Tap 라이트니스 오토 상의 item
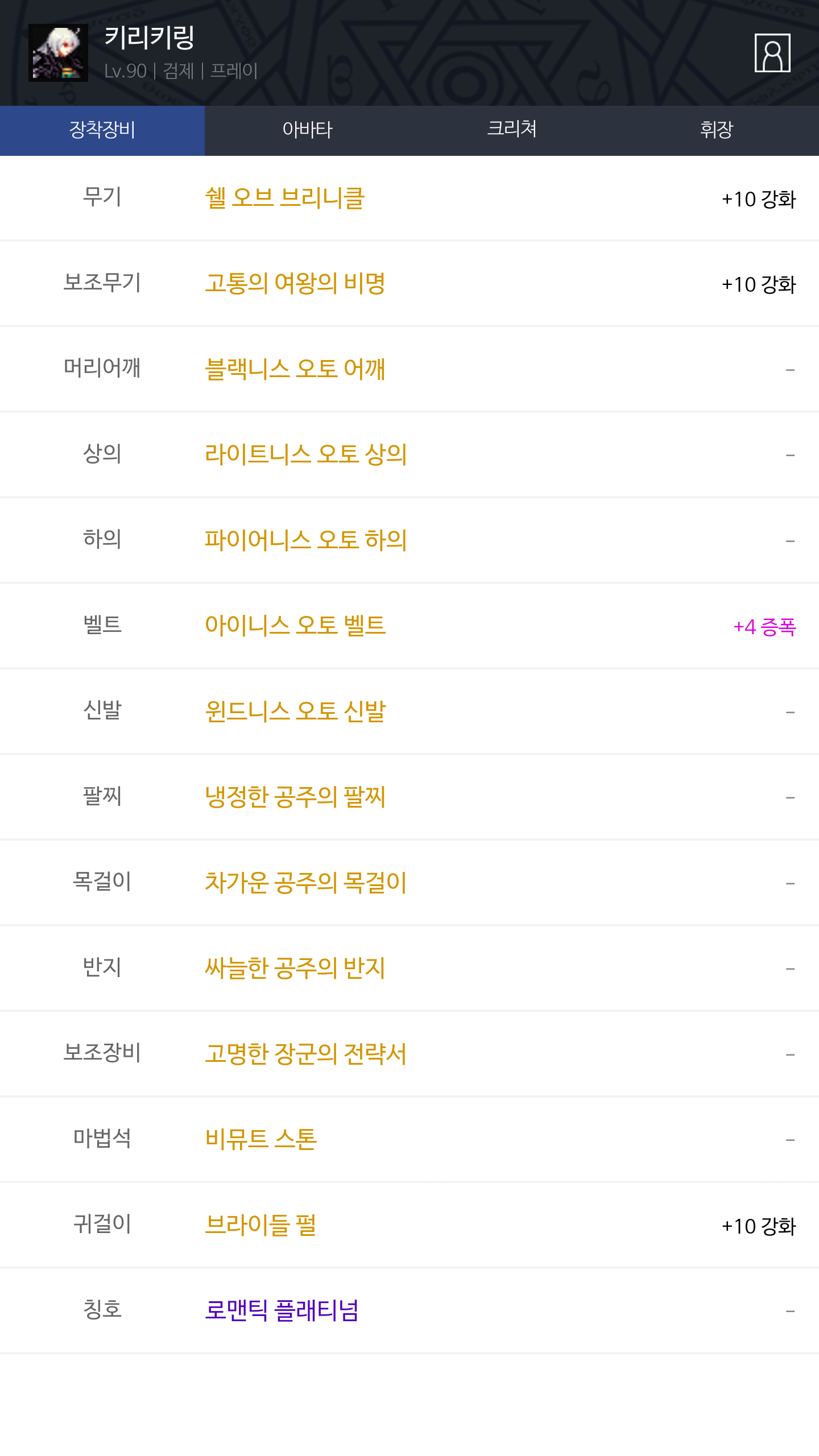The width and height of the screenshot is (819, 1456). tap(306, 454)
